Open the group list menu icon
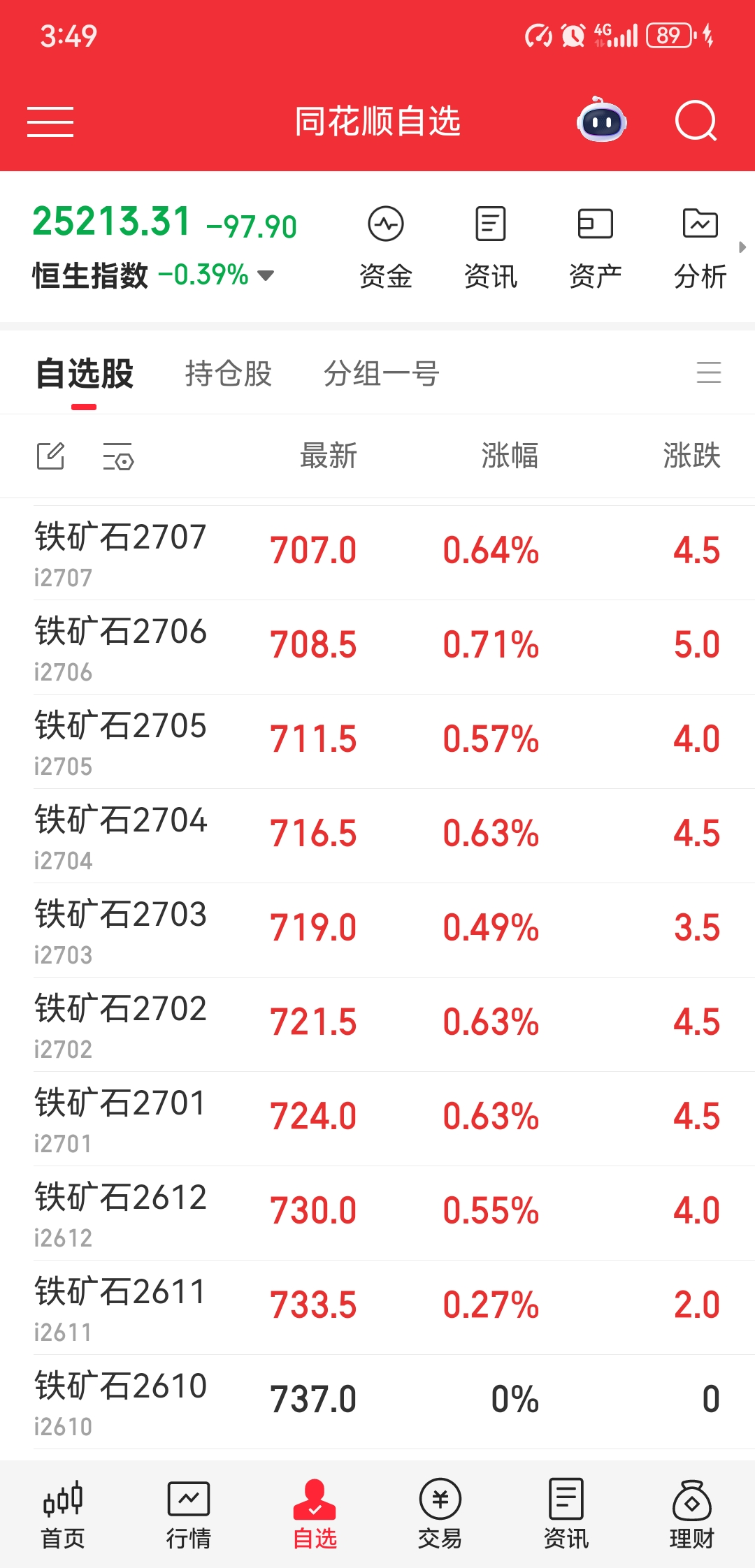755x1568 pixels. tap(709, 372)
